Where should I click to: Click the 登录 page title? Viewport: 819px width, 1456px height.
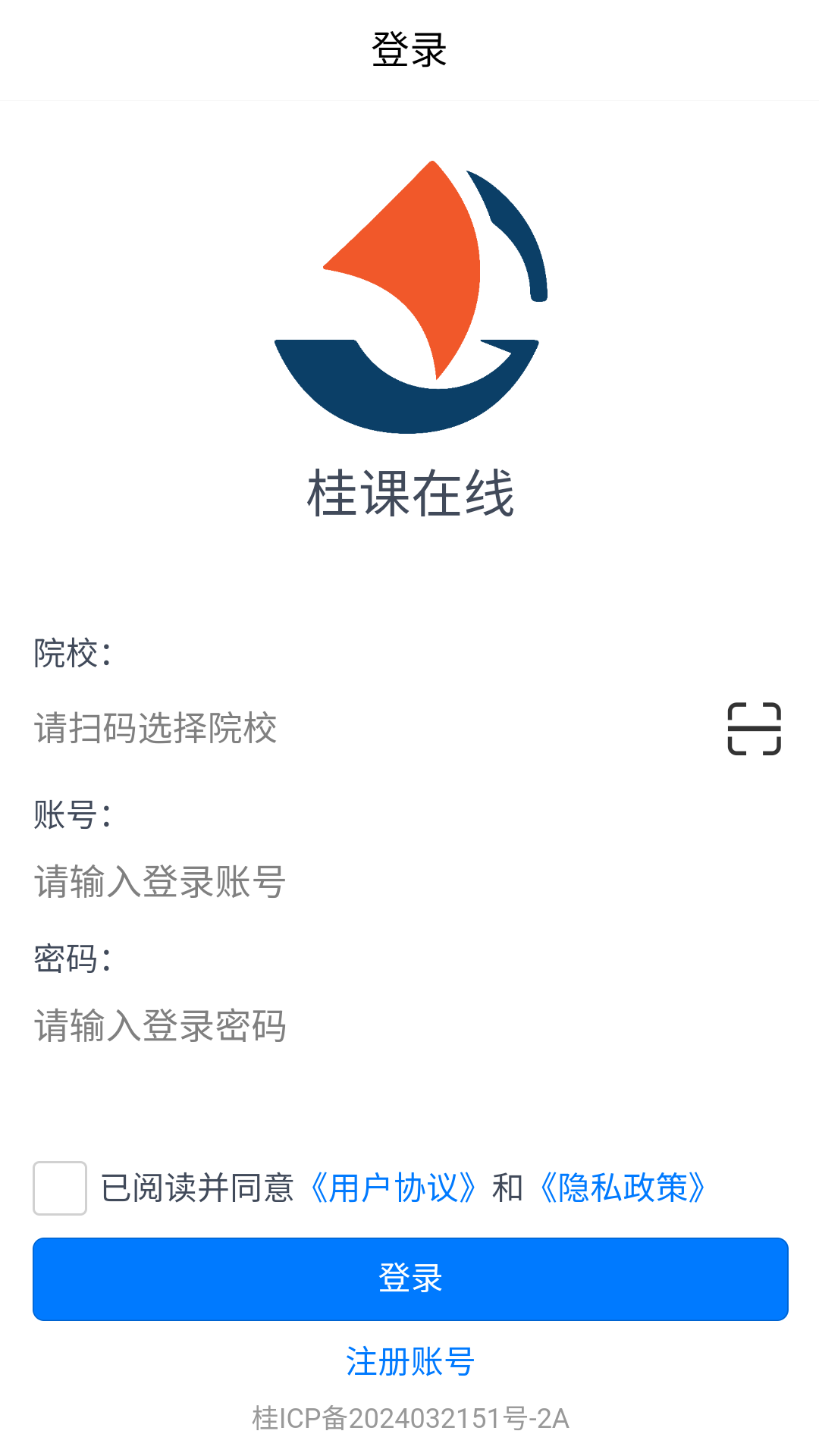click(x=409, y=48)
